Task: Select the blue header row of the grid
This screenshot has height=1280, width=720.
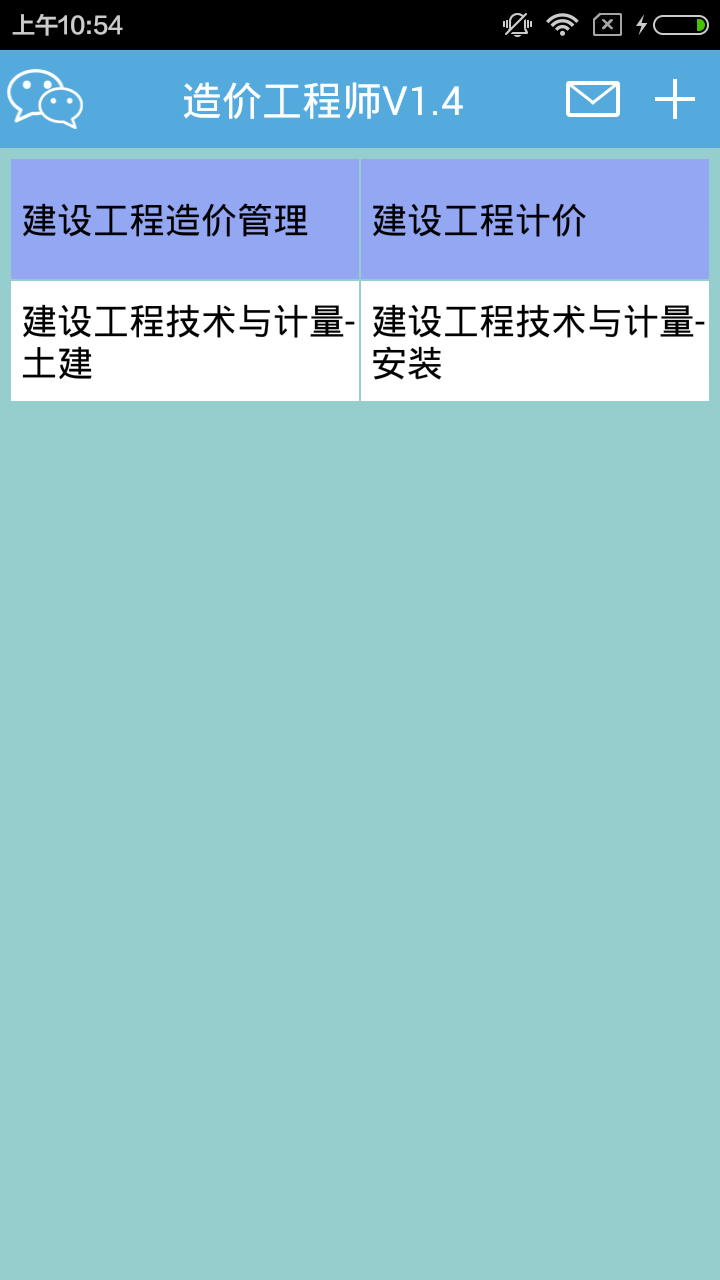Action: (x=360, y=218)
